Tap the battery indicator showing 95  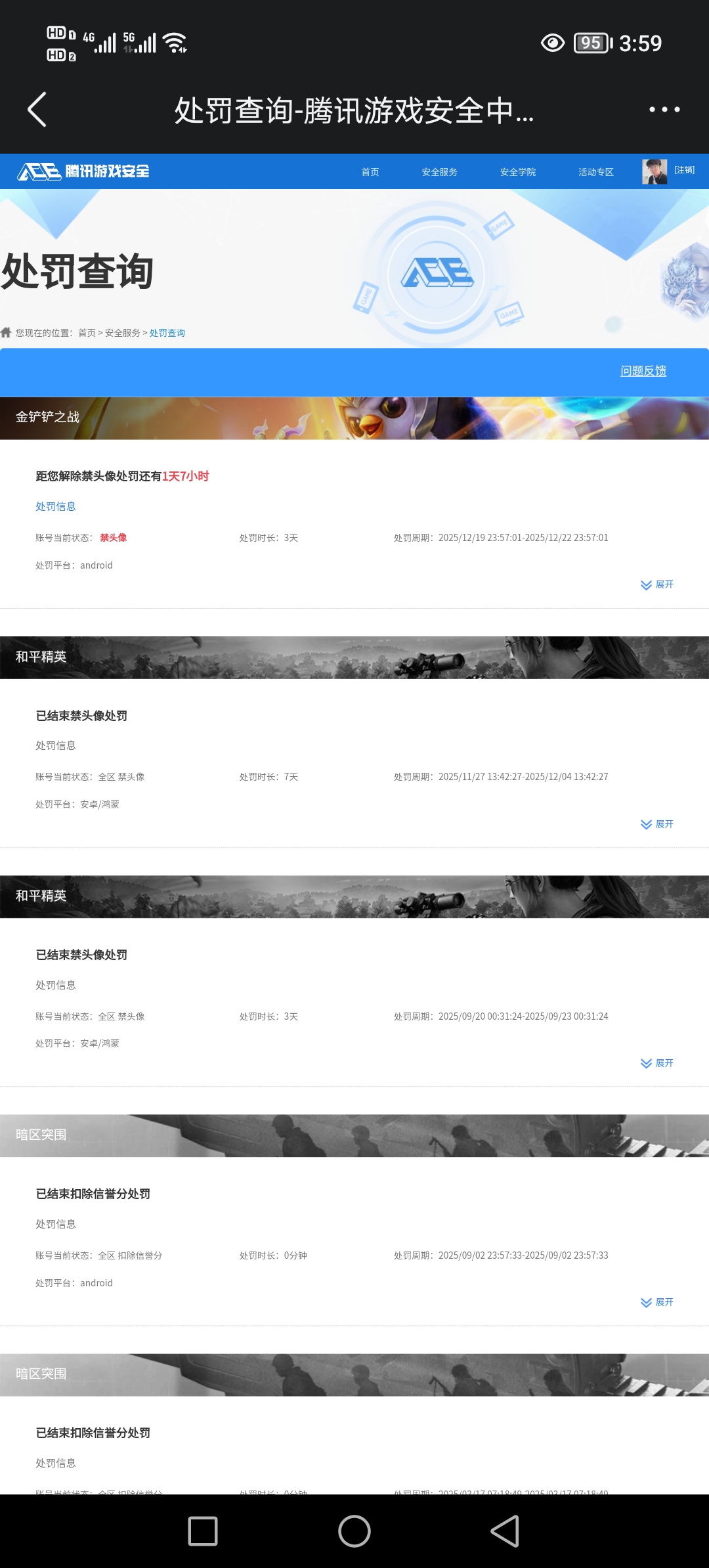pyautogui.click(x=590, y=43)
